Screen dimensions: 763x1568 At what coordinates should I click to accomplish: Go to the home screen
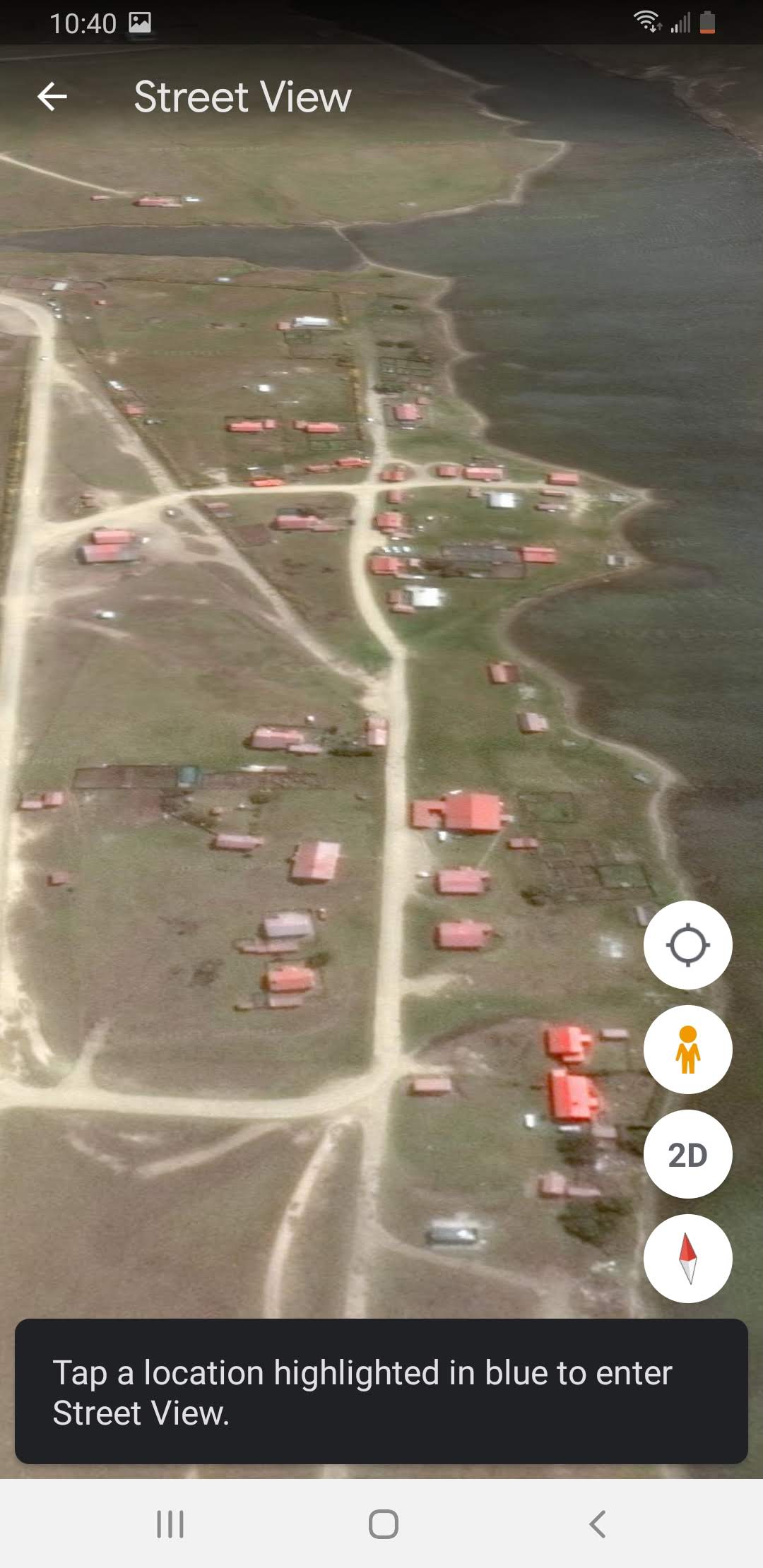383,1524
